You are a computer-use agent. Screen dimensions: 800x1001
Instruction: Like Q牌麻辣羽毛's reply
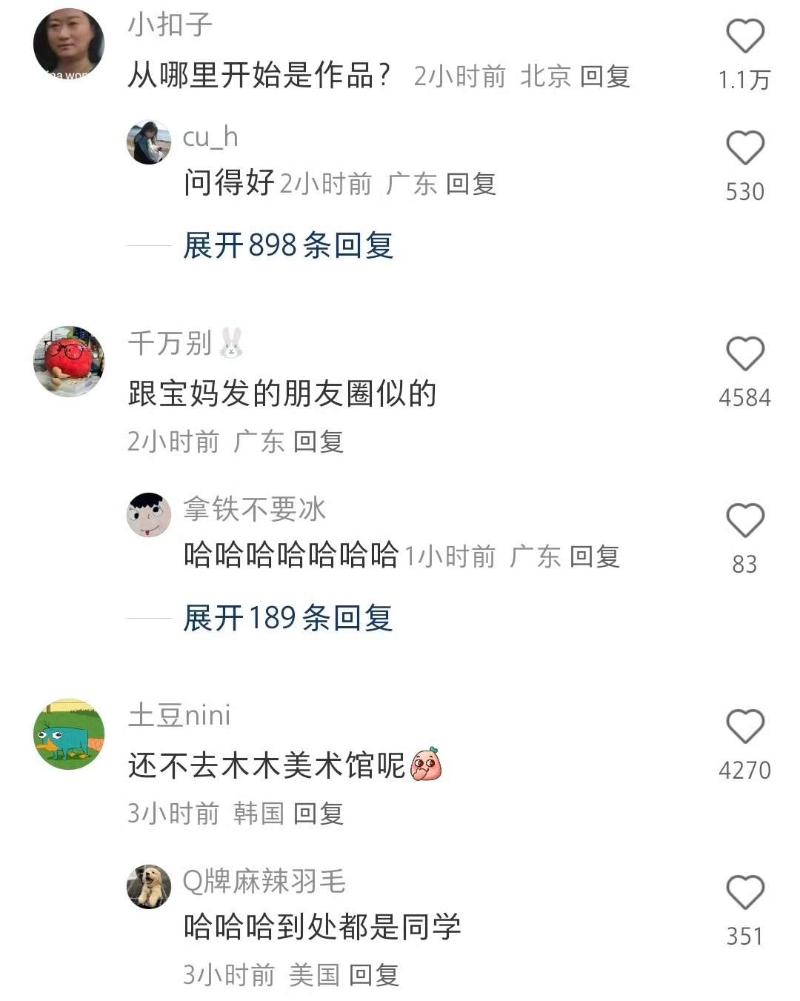pyautogui.click(x=744, y=893)
